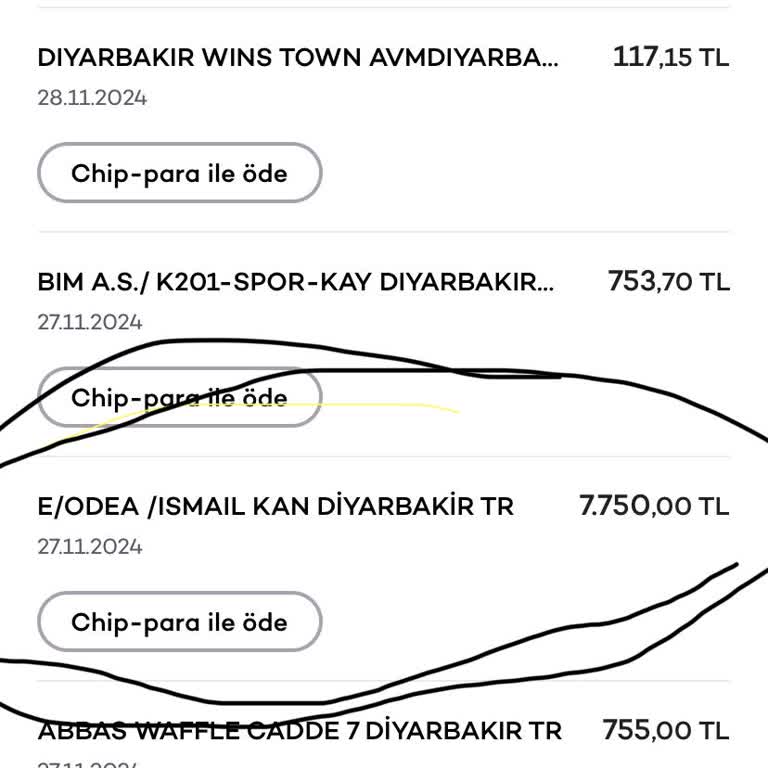
Task: Pay Diyarbakir Wins Town purchase with Chip-para
Action: pyautogui.click(x=179, y=173)
